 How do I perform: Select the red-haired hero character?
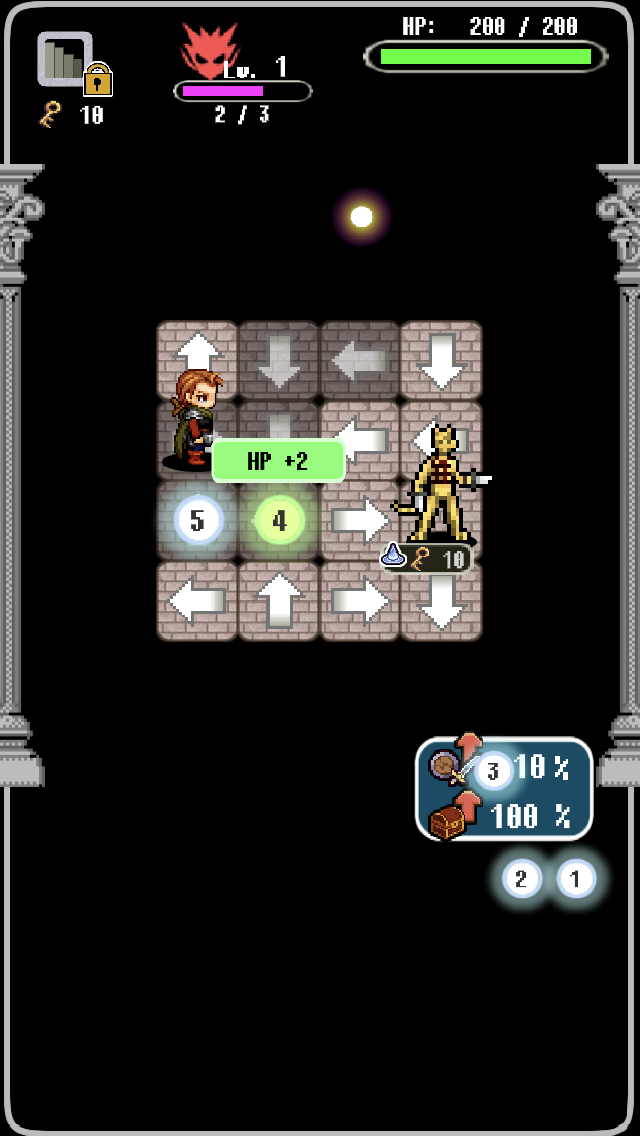[x=194, y=418]
